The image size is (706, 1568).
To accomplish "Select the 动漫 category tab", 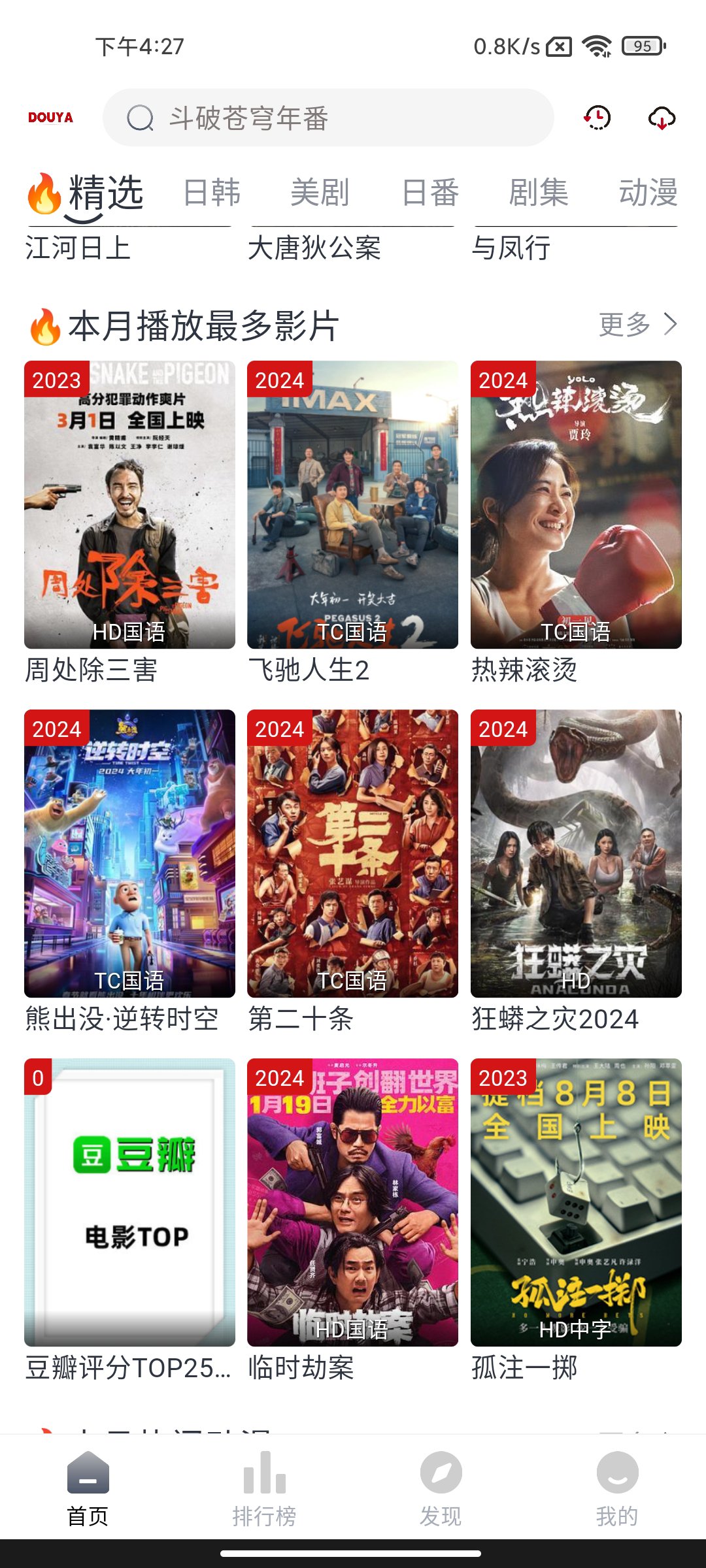I will (x=648, y=193).
